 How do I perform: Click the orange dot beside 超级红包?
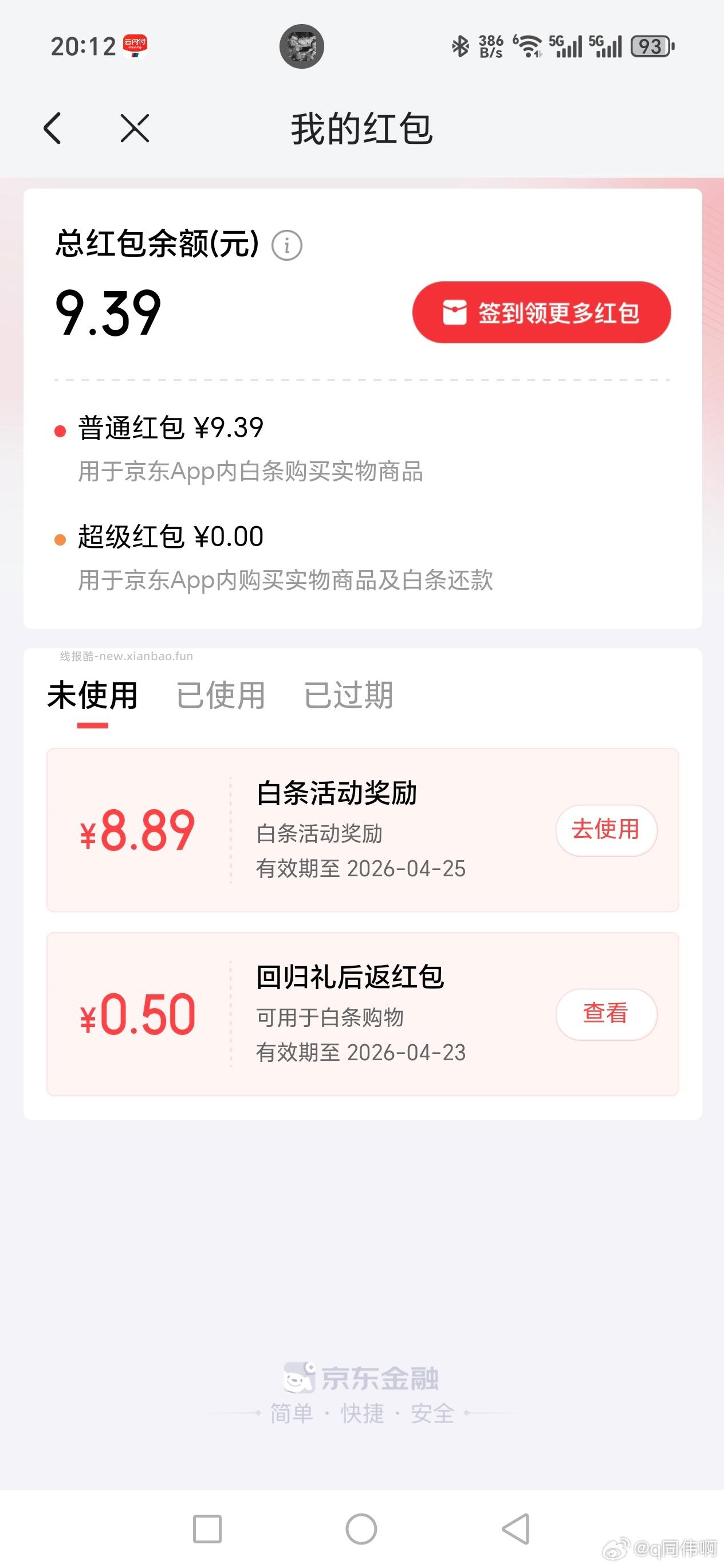(59, 539)
